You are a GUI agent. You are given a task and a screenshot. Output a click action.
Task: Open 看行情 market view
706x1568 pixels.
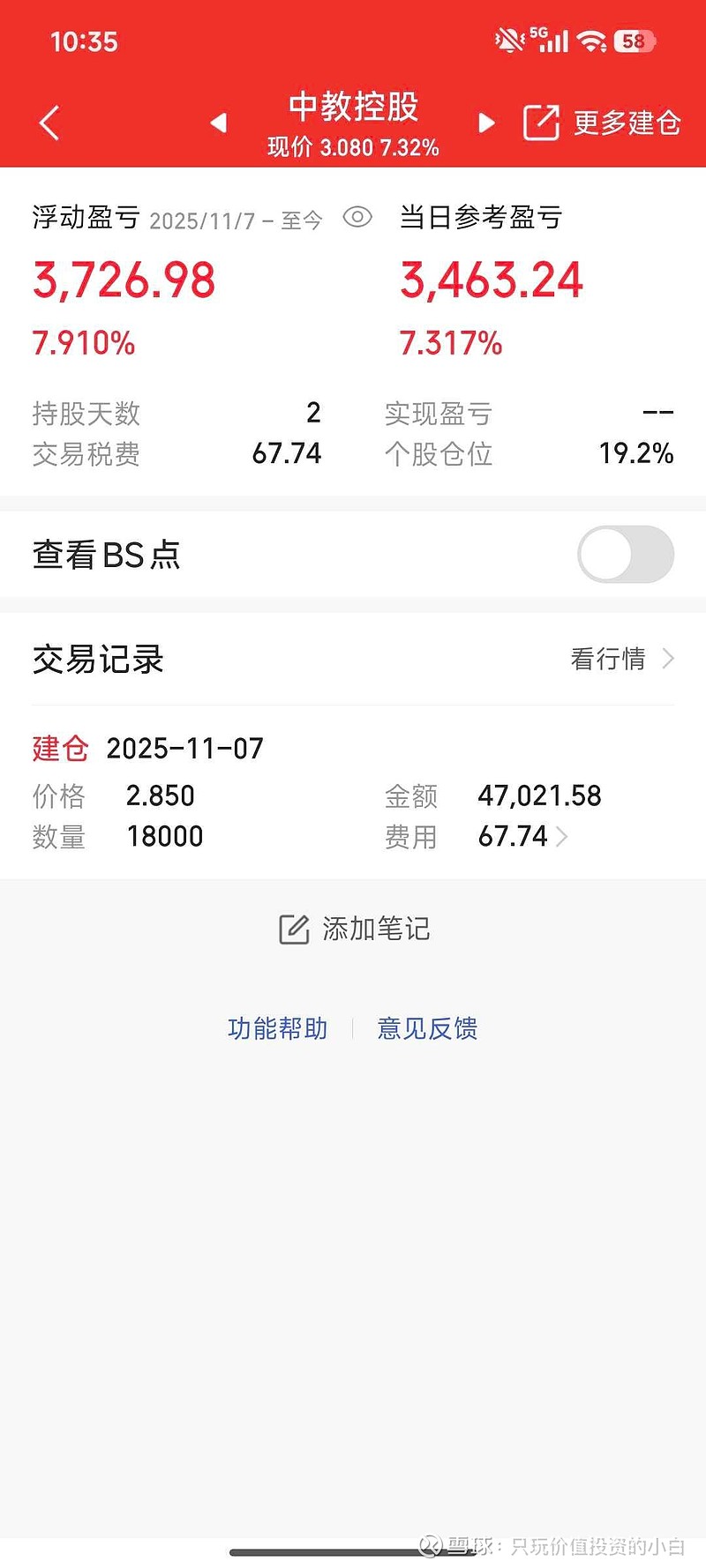point(621,659)
